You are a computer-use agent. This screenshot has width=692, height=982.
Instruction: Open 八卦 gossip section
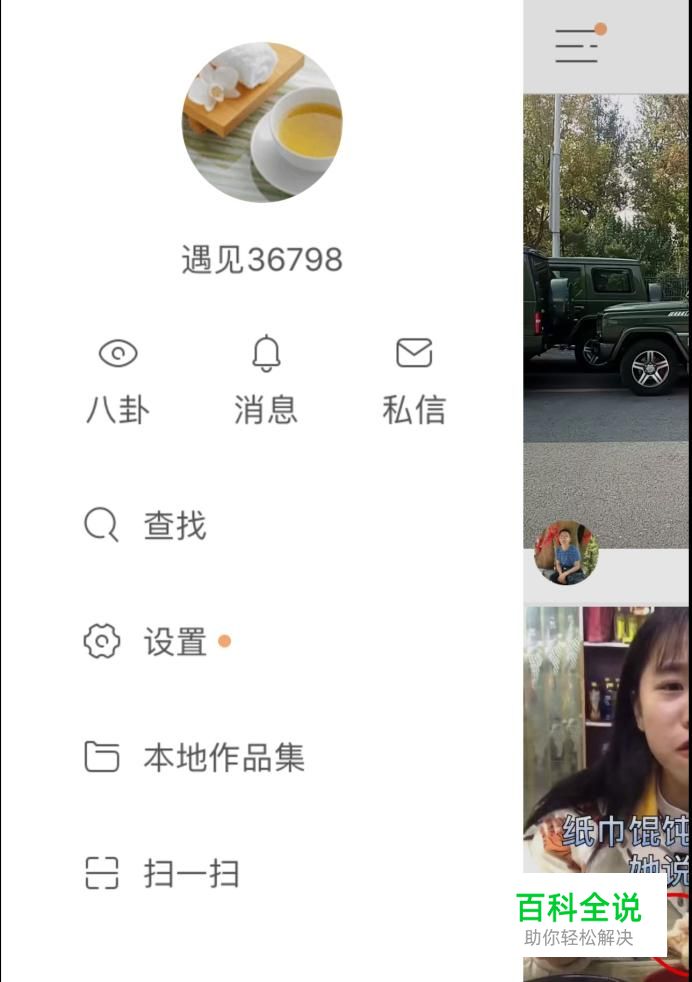[118, 381]
